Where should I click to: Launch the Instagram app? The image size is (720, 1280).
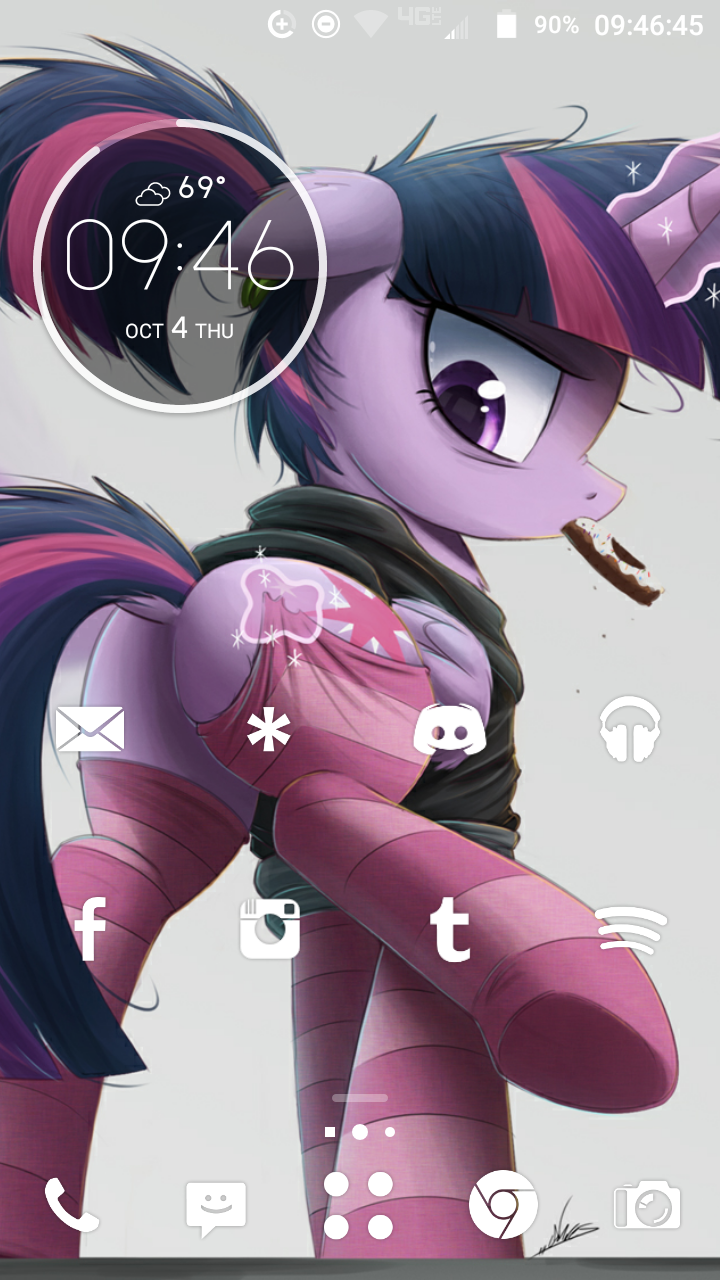click(270, 929)
